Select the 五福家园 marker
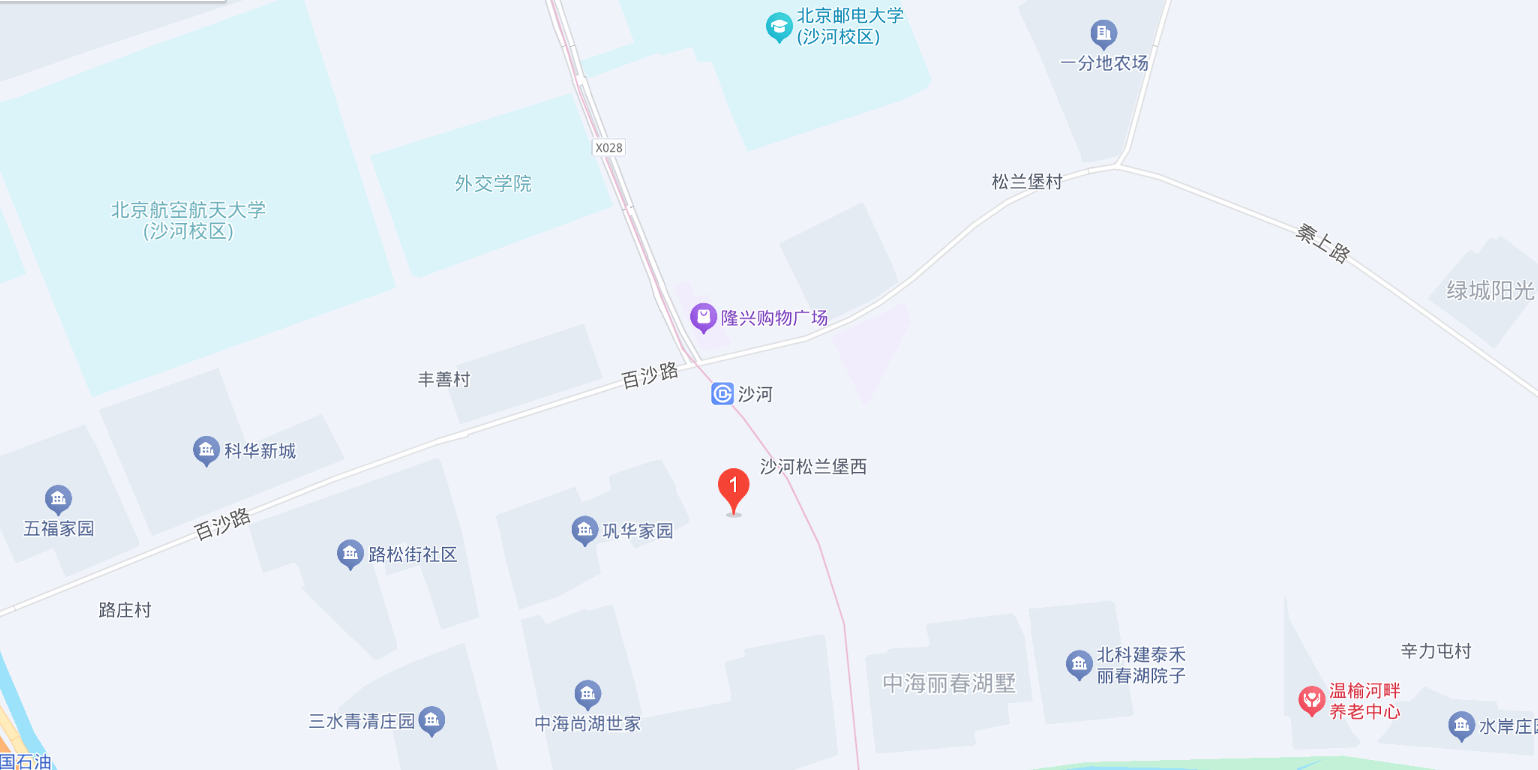The width and height of the screenshot is (1538, 770). [58, 498]
